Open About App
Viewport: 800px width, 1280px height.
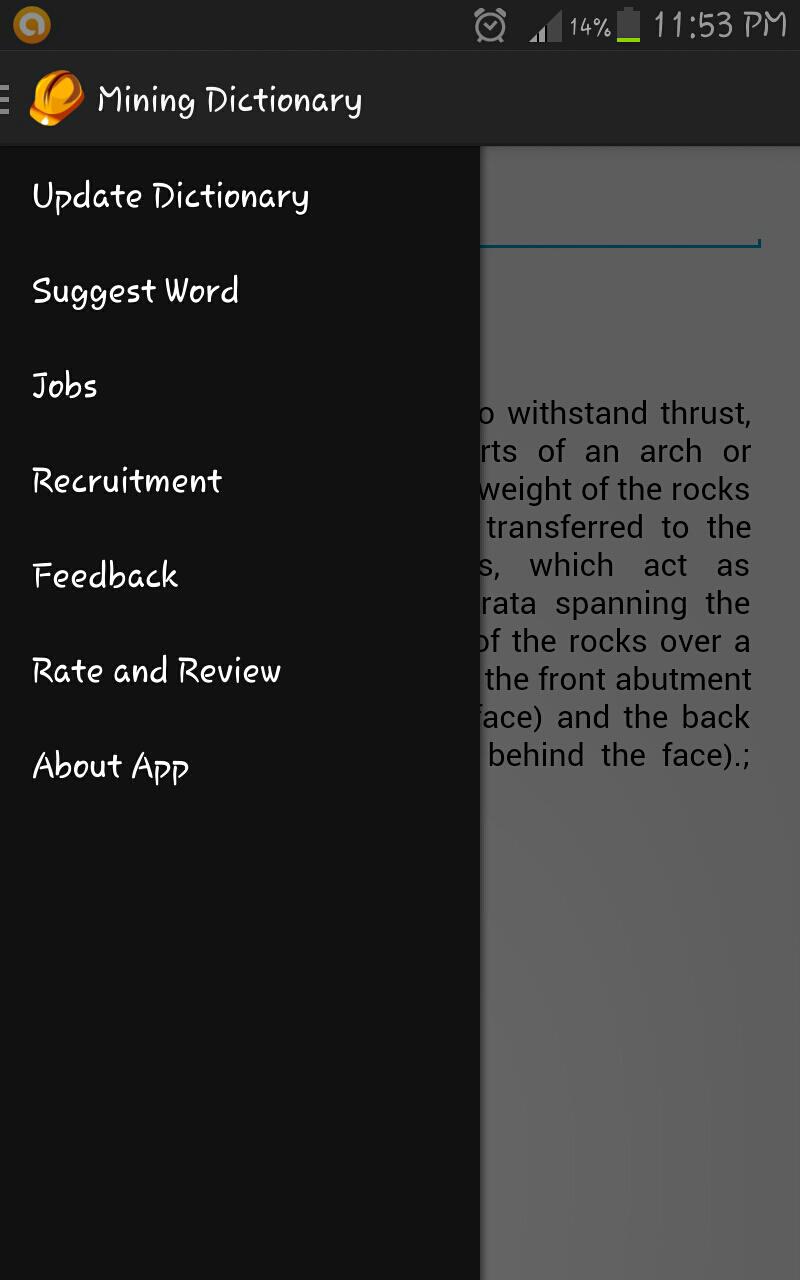(x=110, y=766)
